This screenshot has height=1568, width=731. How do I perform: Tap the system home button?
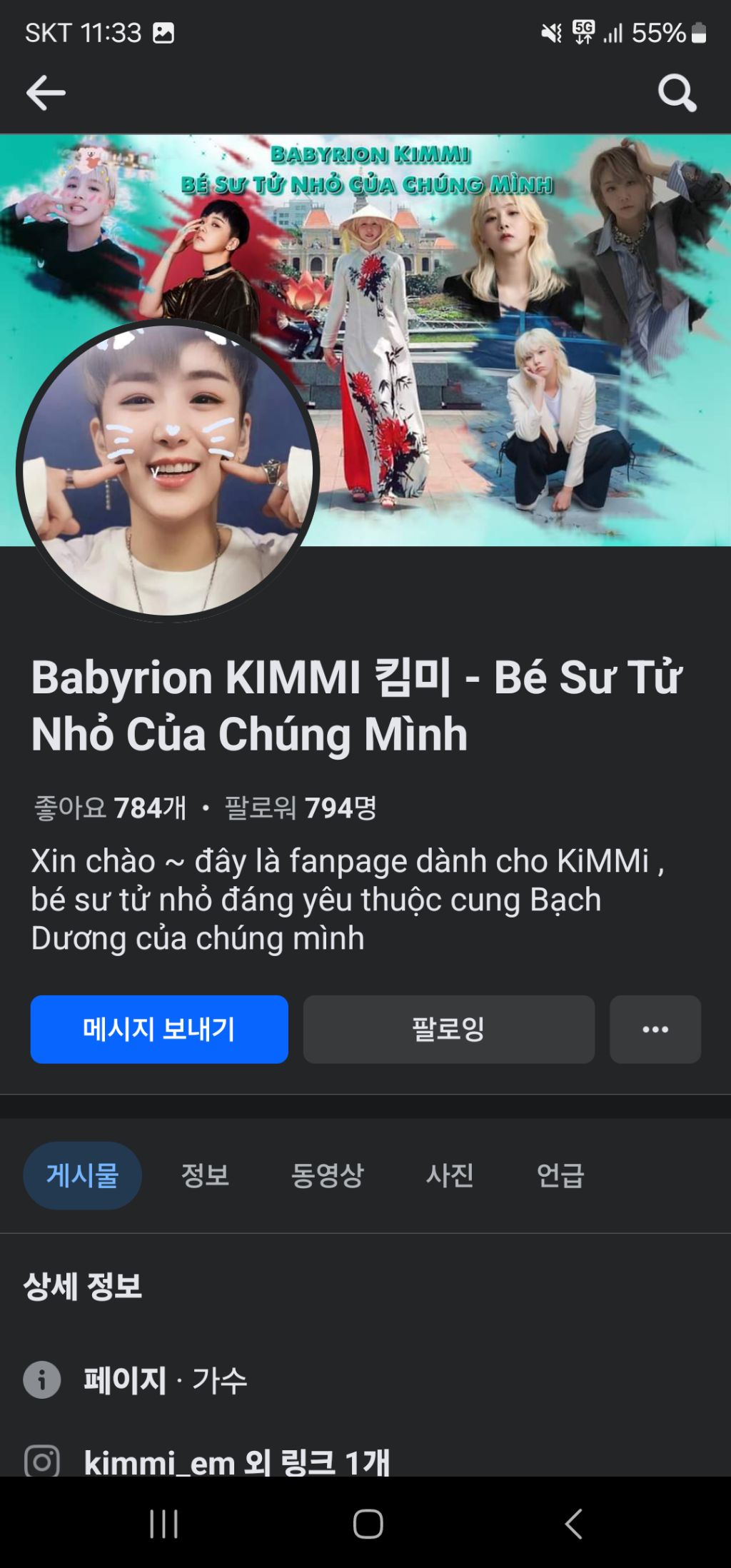click(x=368, y=1524)
